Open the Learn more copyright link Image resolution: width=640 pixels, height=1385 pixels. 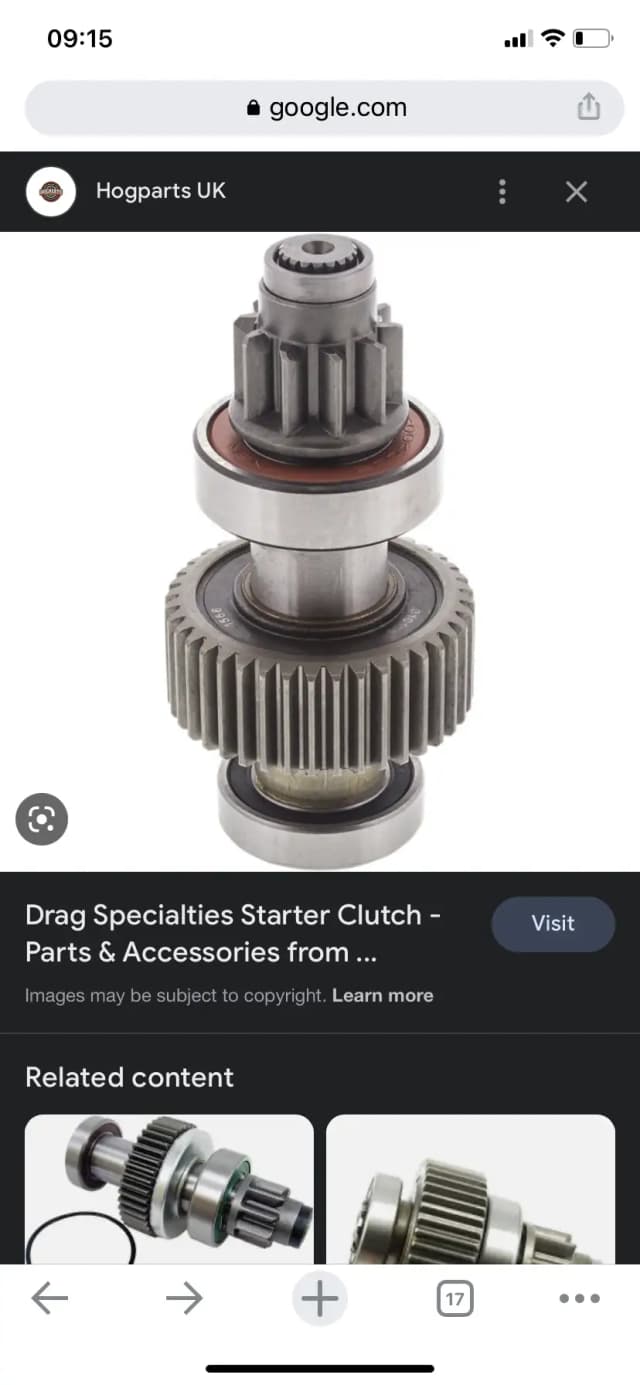tap(382, 995)
